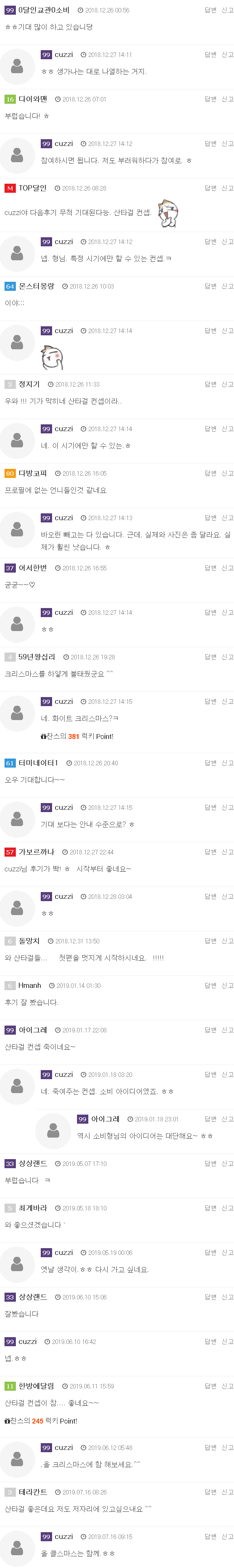Reply to 정지기's comment

[210, 384]
